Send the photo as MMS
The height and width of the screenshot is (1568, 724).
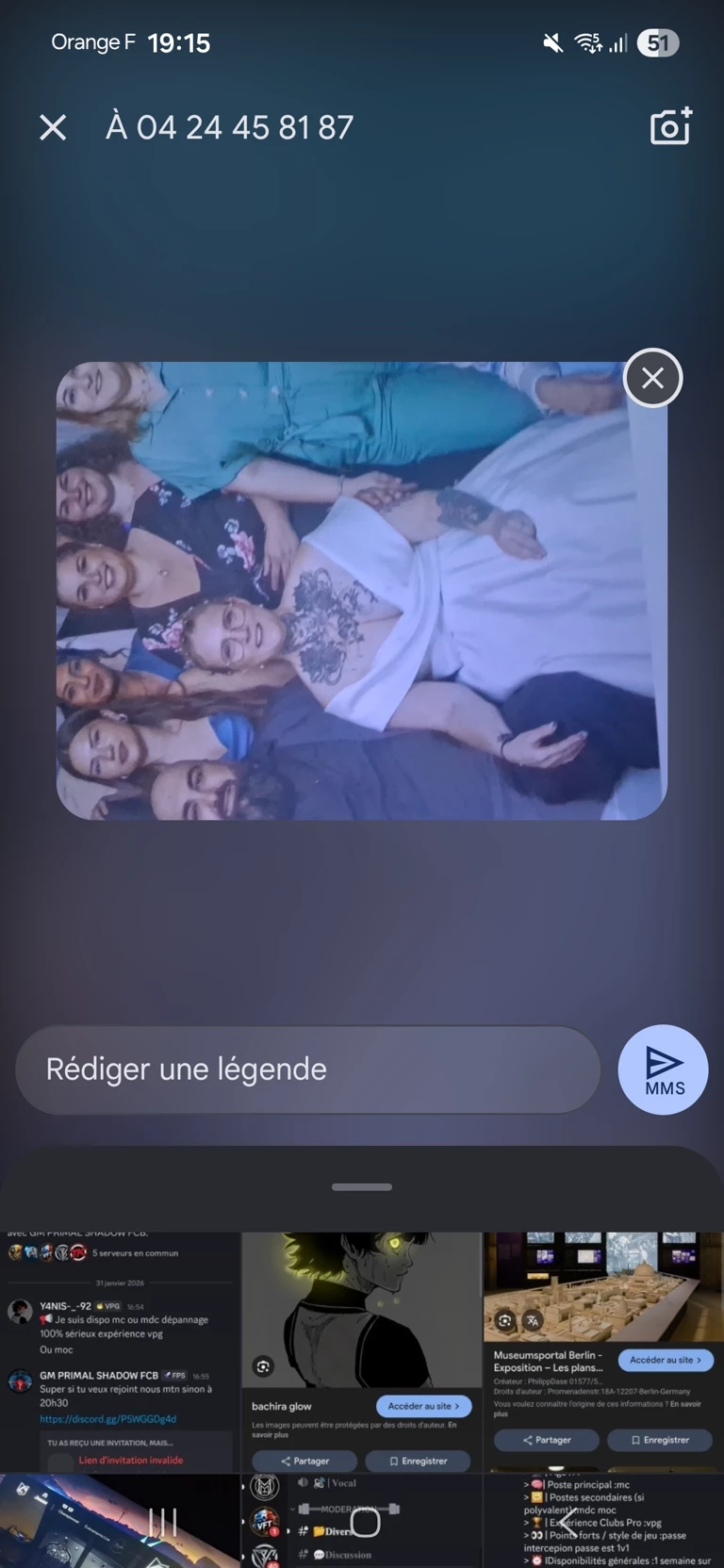pyautogui.click(x=664, y=1070)
